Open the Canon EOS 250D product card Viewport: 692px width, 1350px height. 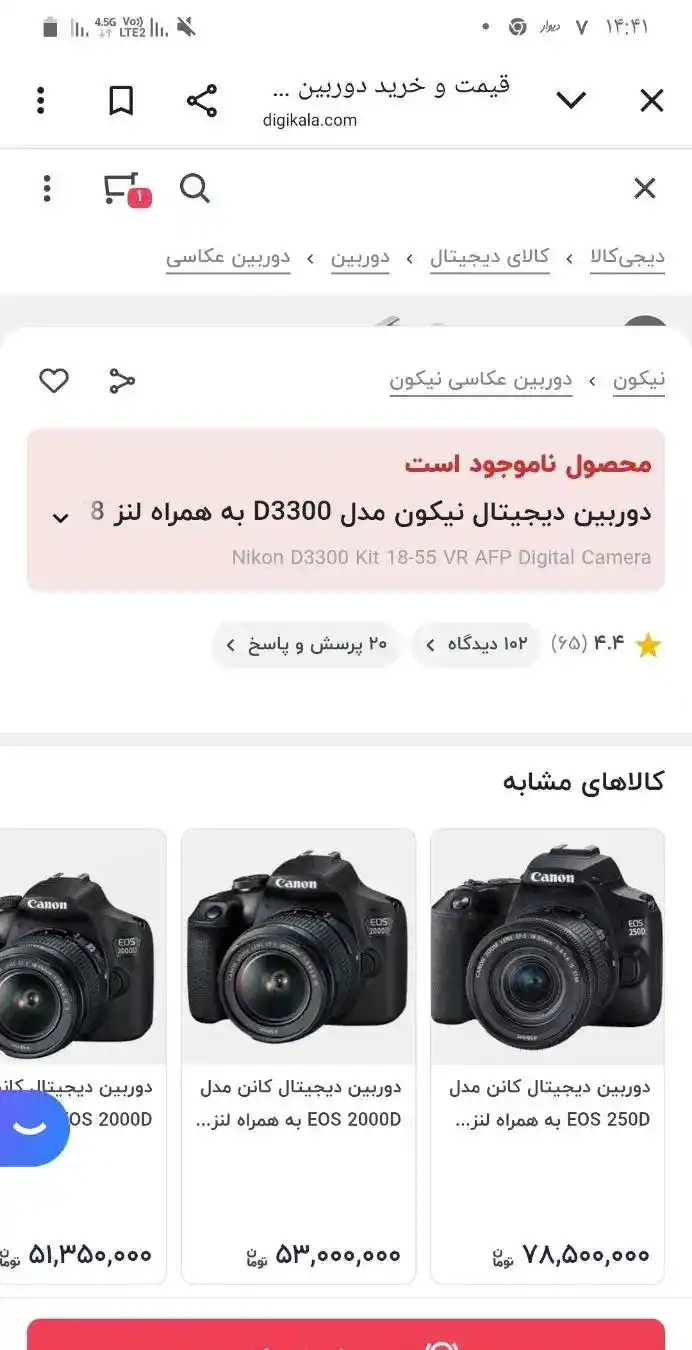547,1055
